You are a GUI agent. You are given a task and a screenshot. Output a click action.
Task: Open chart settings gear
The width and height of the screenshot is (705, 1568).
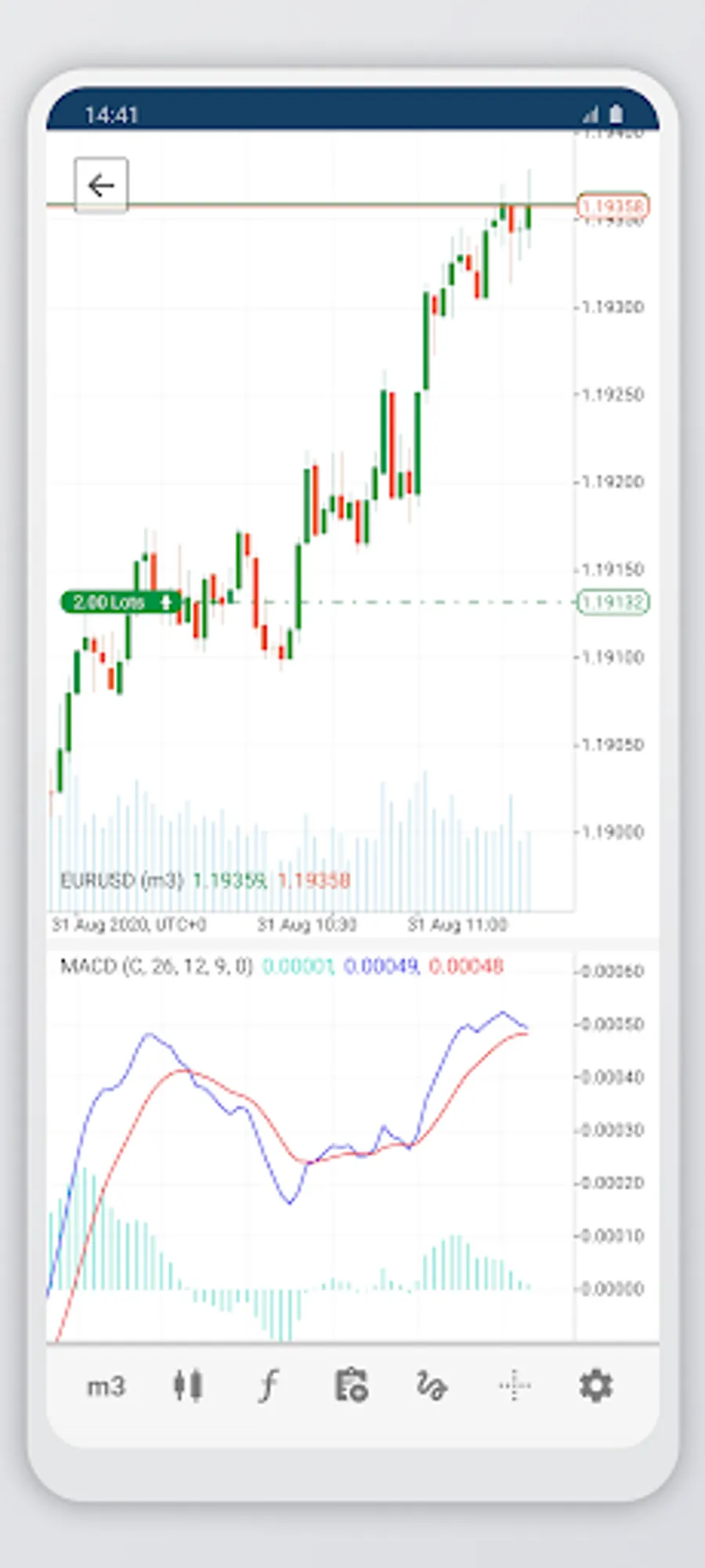(x=595, y=1386)
